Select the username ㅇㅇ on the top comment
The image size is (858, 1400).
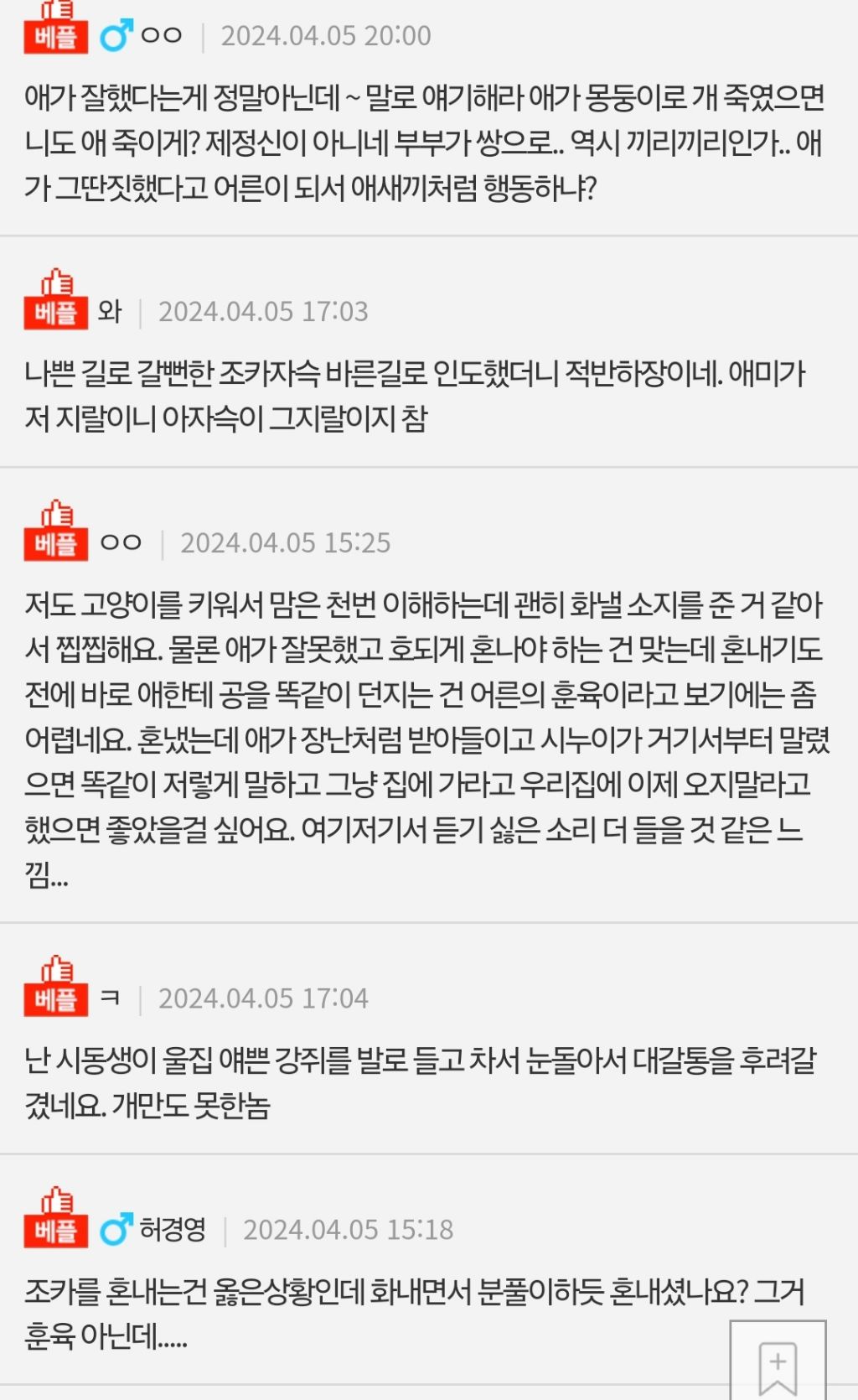click(161, 35)
